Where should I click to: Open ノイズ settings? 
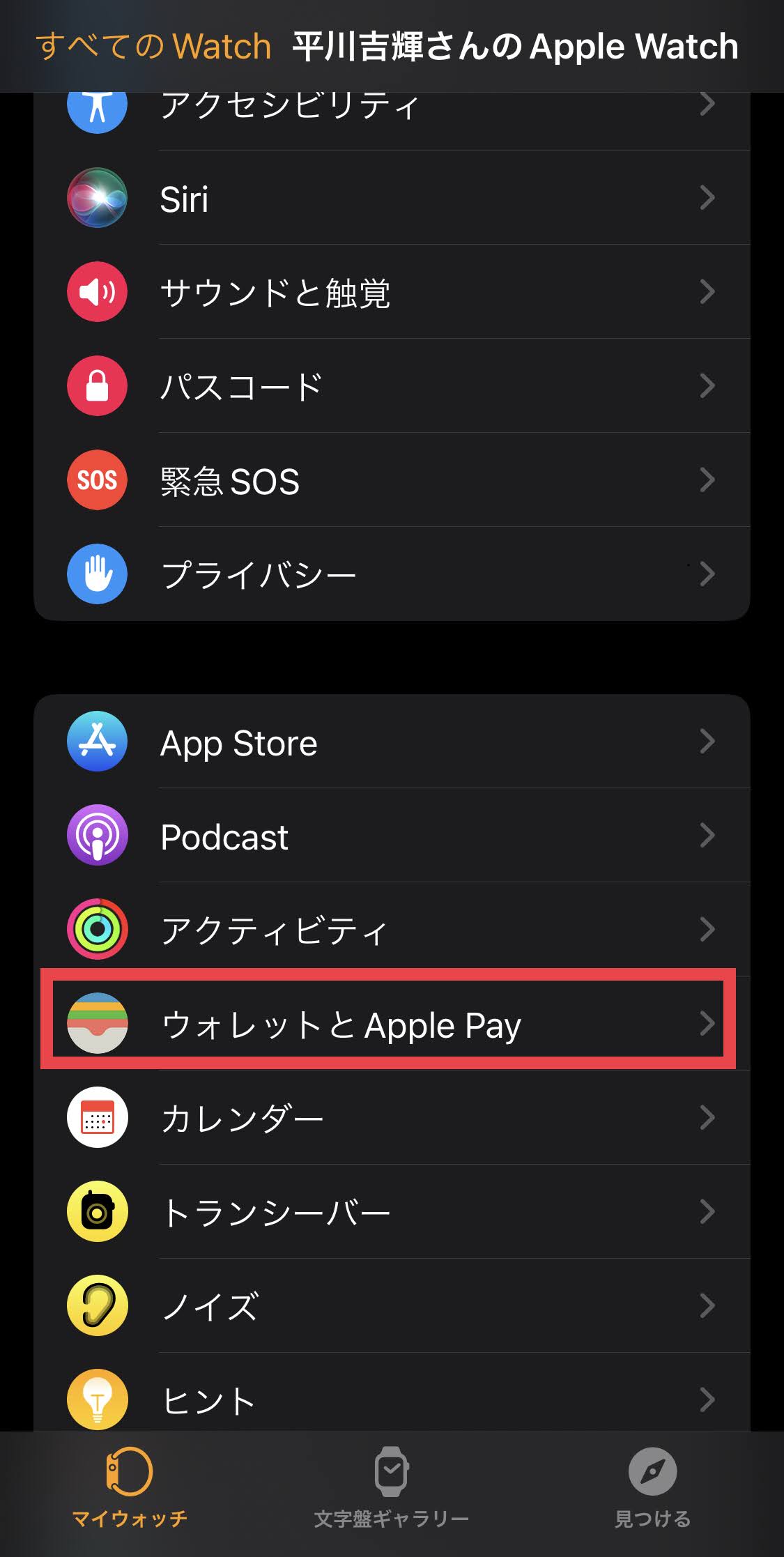pyautogui.click(x=390, y=1307)
